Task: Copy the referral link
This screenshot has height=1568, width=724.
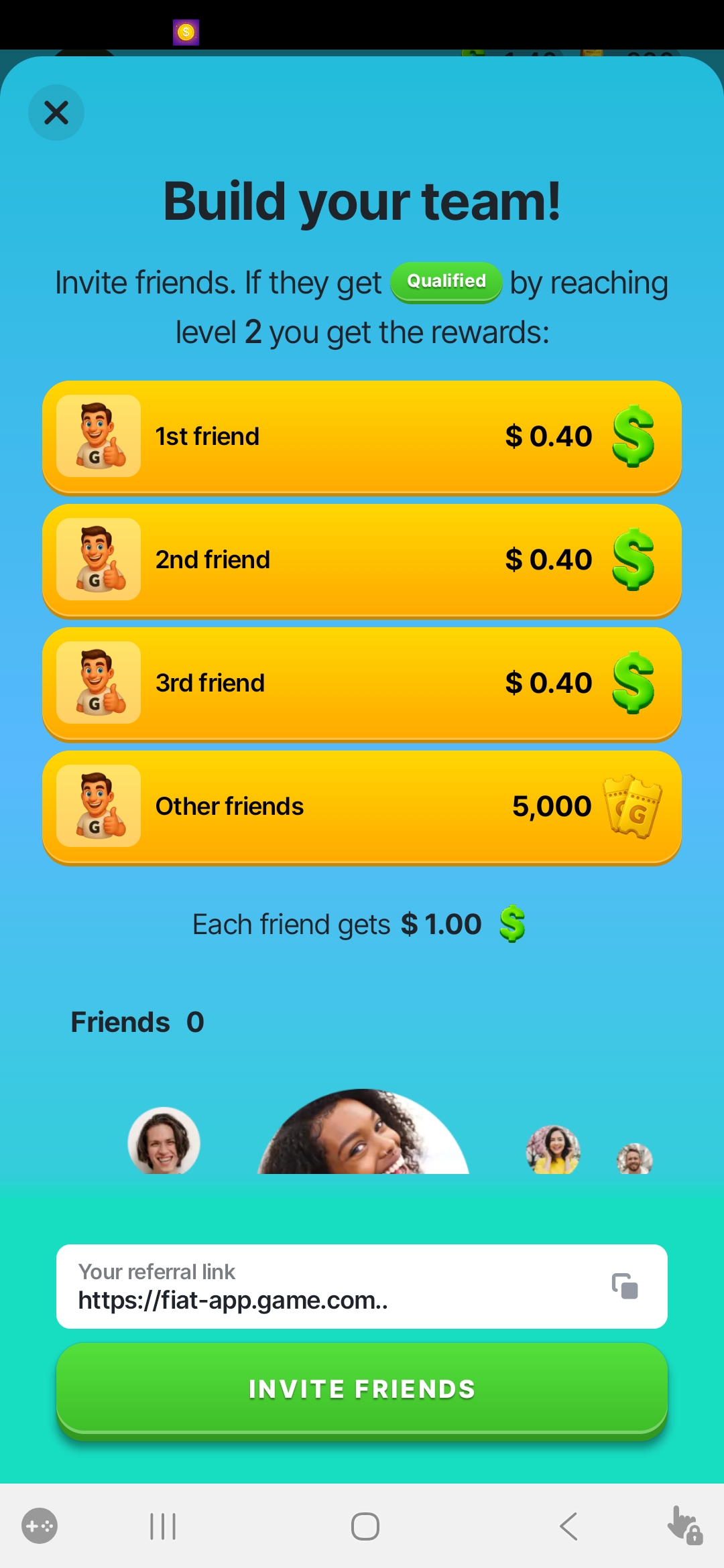Action: tap(625, 1286)
